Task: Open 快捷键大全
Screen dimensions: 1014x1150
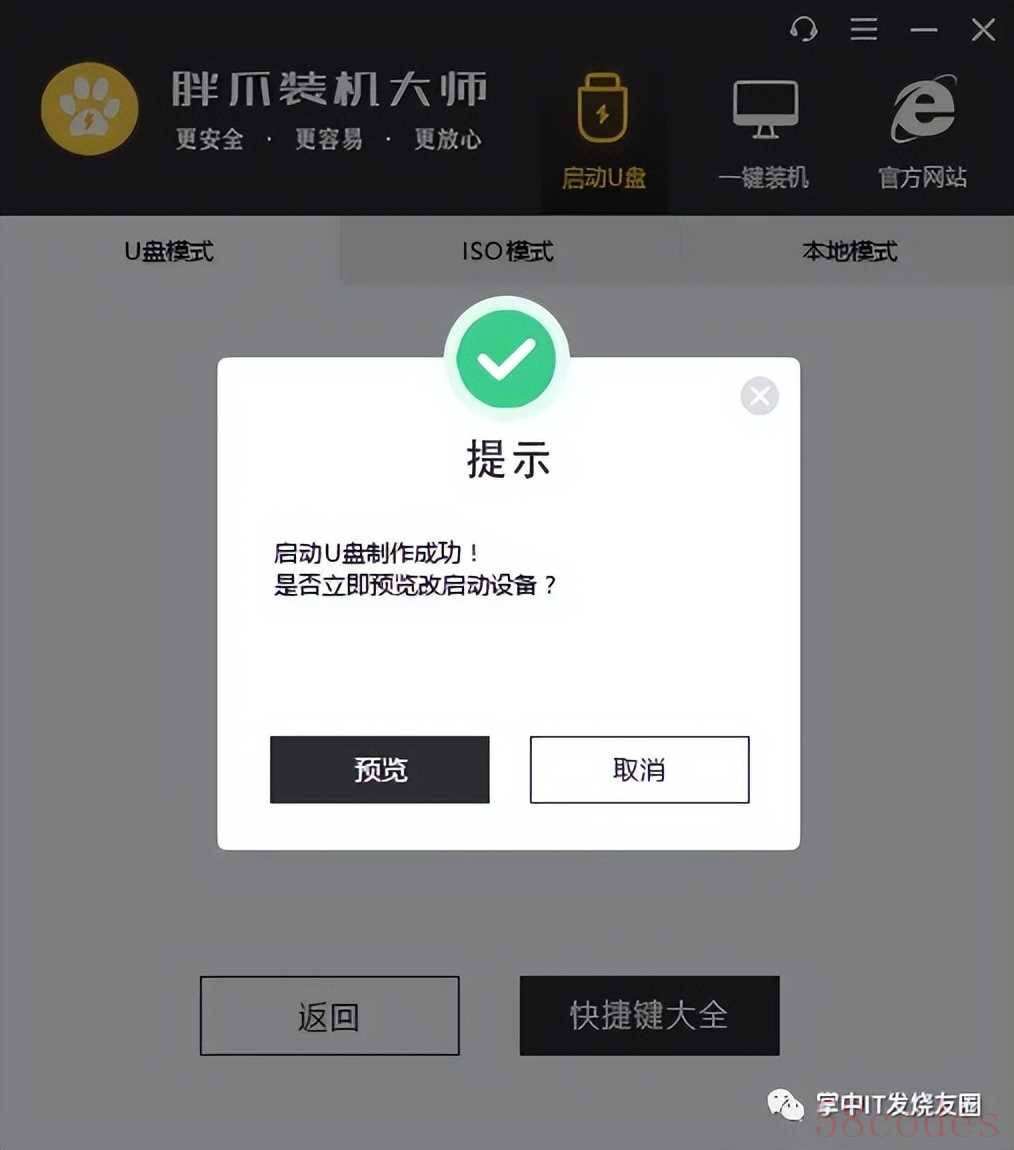Action: pos(649,1016)
